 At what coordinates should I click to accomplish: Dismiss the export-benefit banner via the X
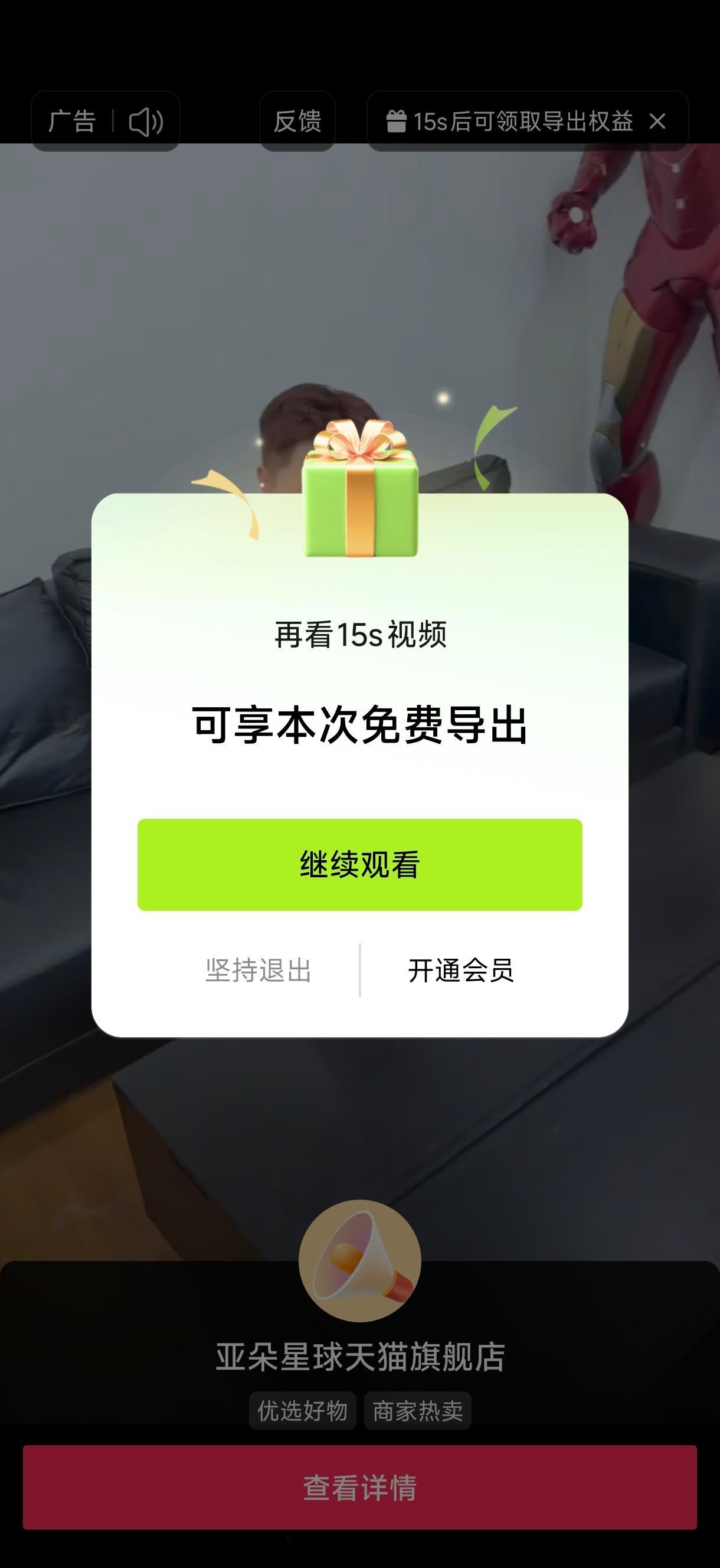click(659, 122)
